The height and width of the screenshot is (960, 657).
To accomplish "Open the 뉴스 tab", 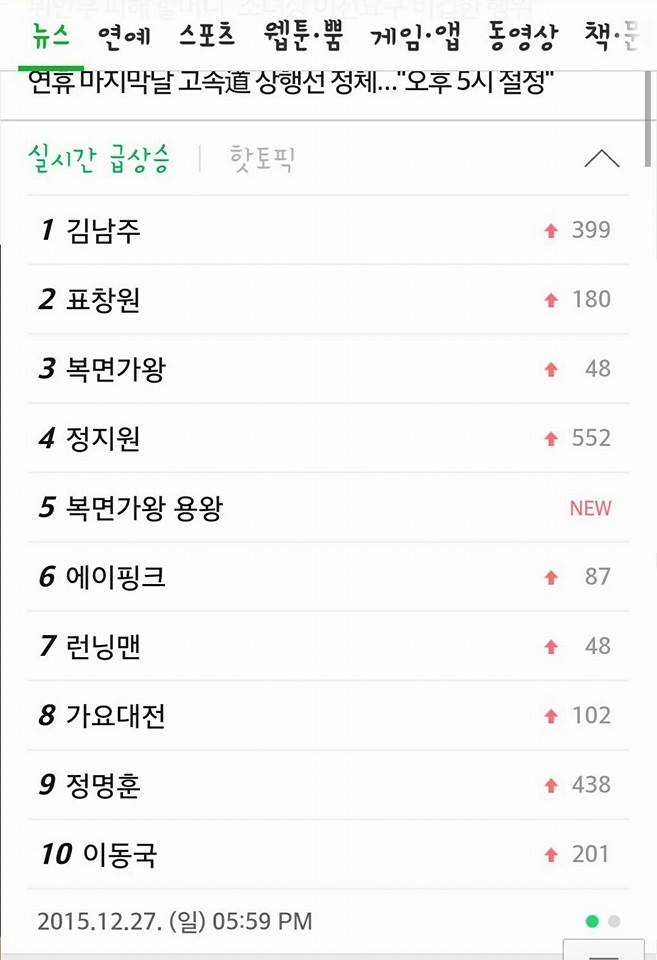I will pyautogui.click(x=50, y=38).
